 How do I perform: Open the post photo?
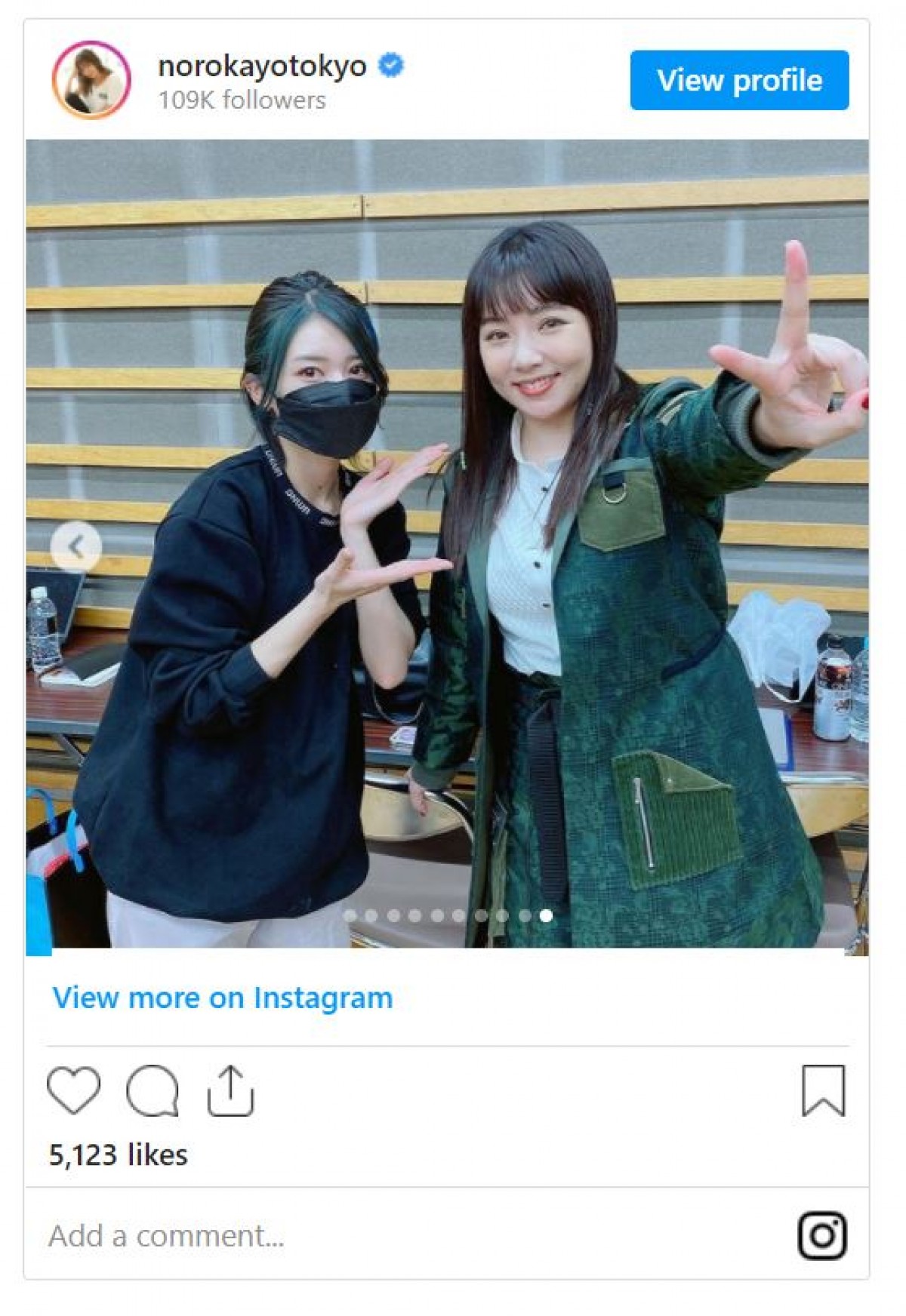[447, 543]
